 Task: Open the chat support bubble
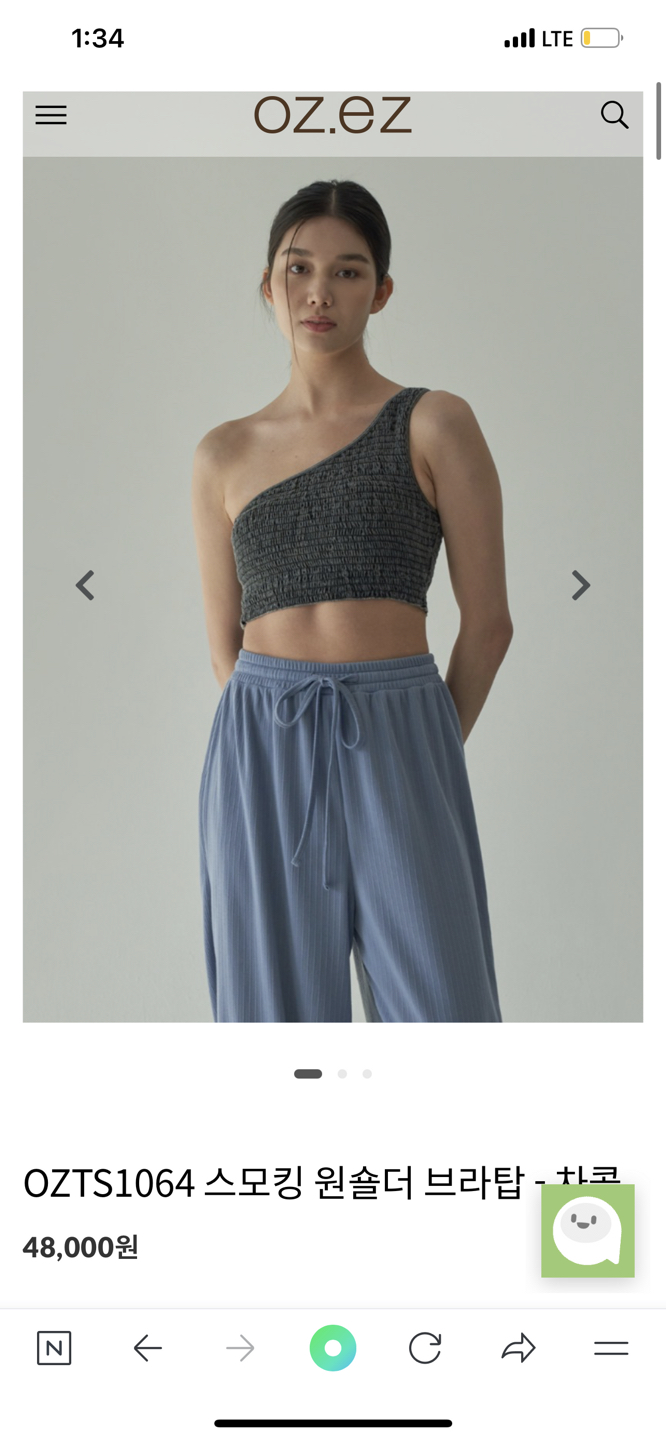pyautogui.click(x=587, y=1230)
